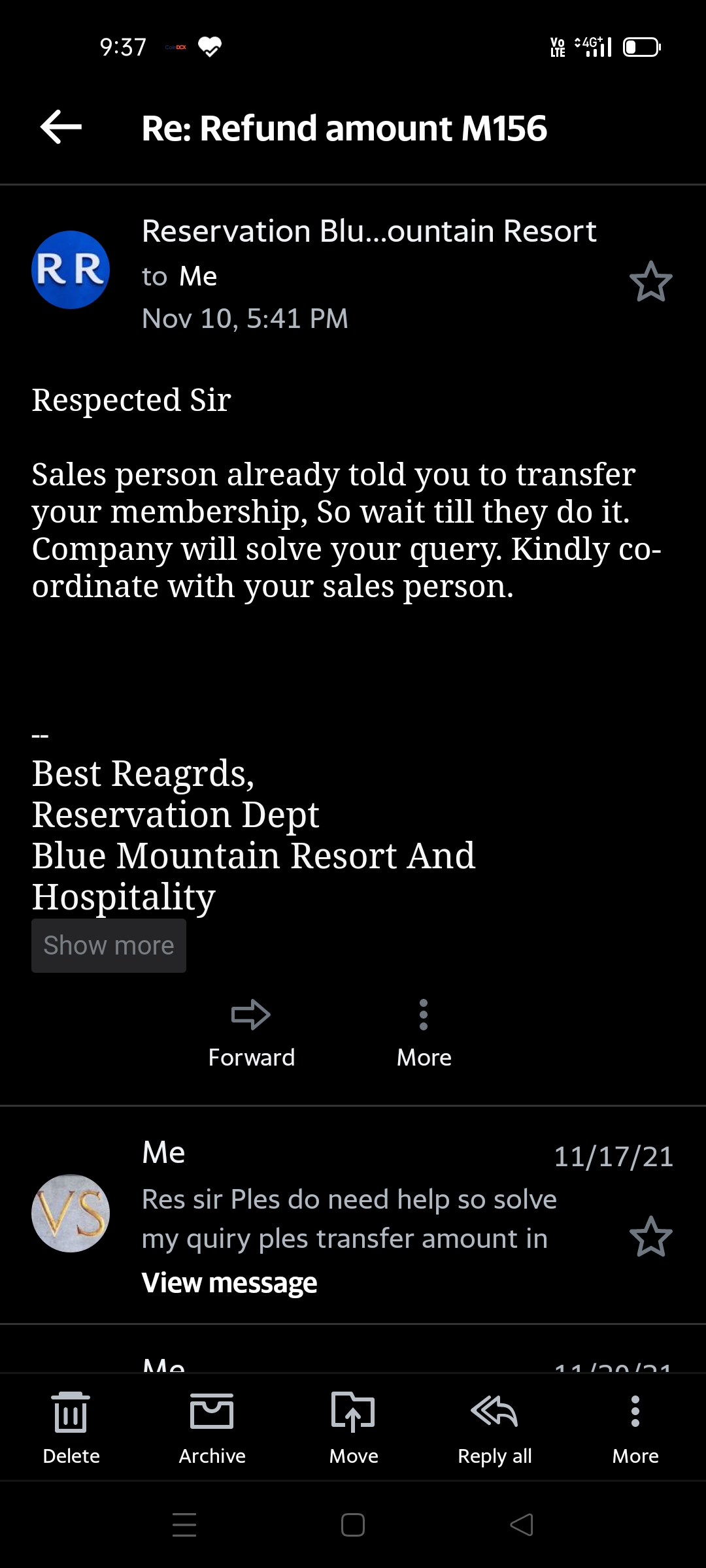Expand the email with Show more
706x1568 pixels.
click(x=109, y=945)
